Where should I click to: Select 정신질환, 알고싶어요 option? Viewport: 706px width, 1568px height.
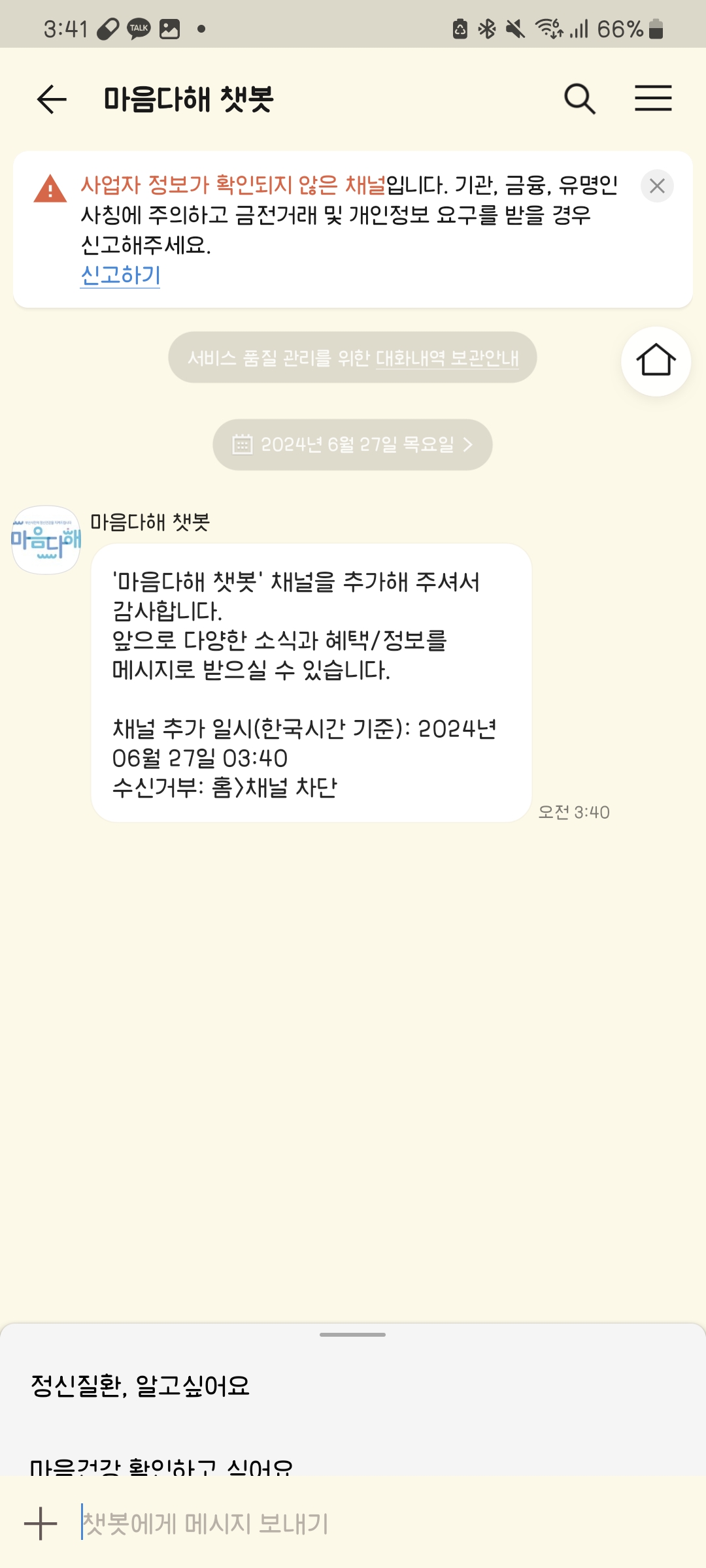coord(141,1385)
